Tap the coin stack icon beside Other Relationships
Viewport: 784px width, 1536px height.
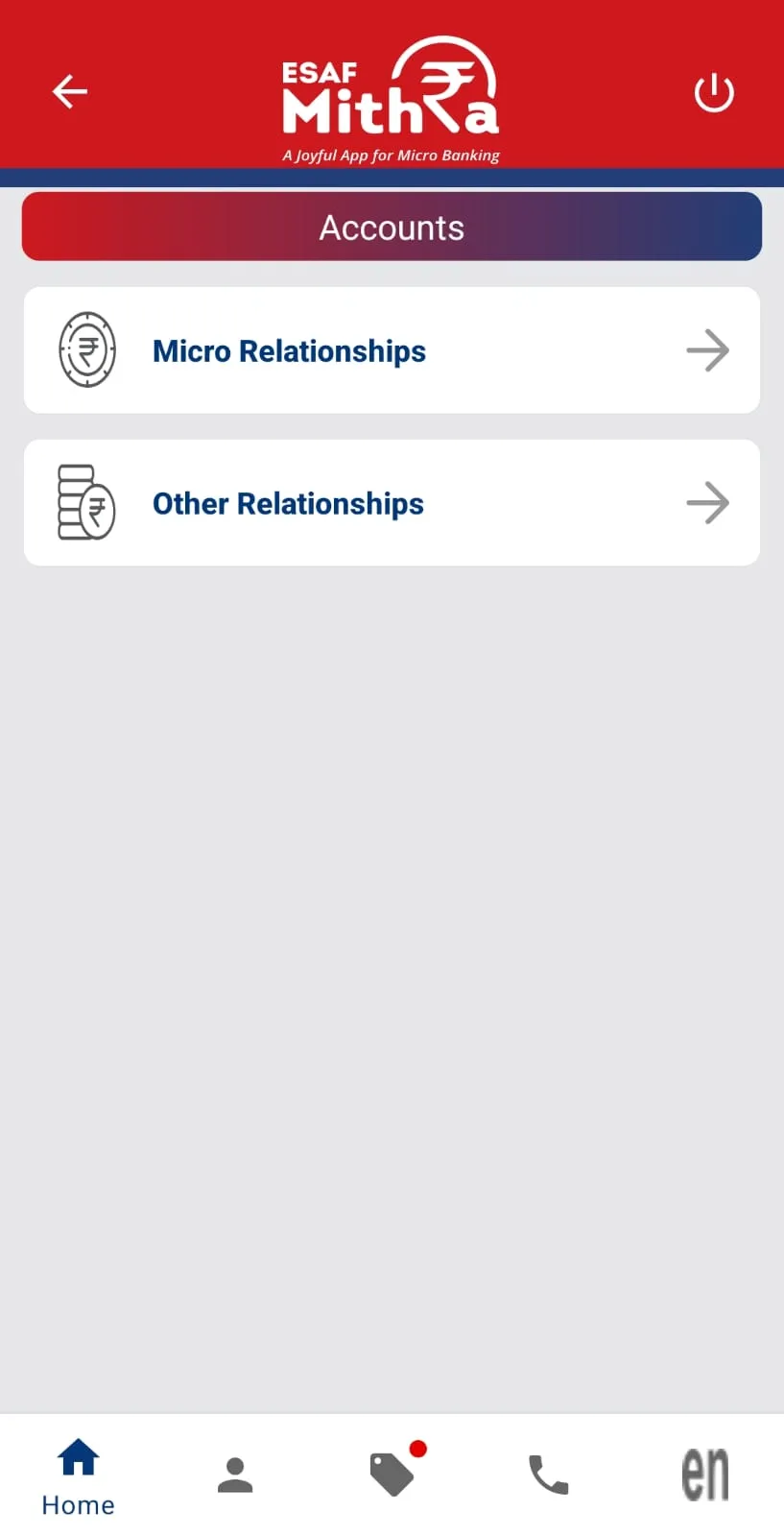click(x=85, y=502)
